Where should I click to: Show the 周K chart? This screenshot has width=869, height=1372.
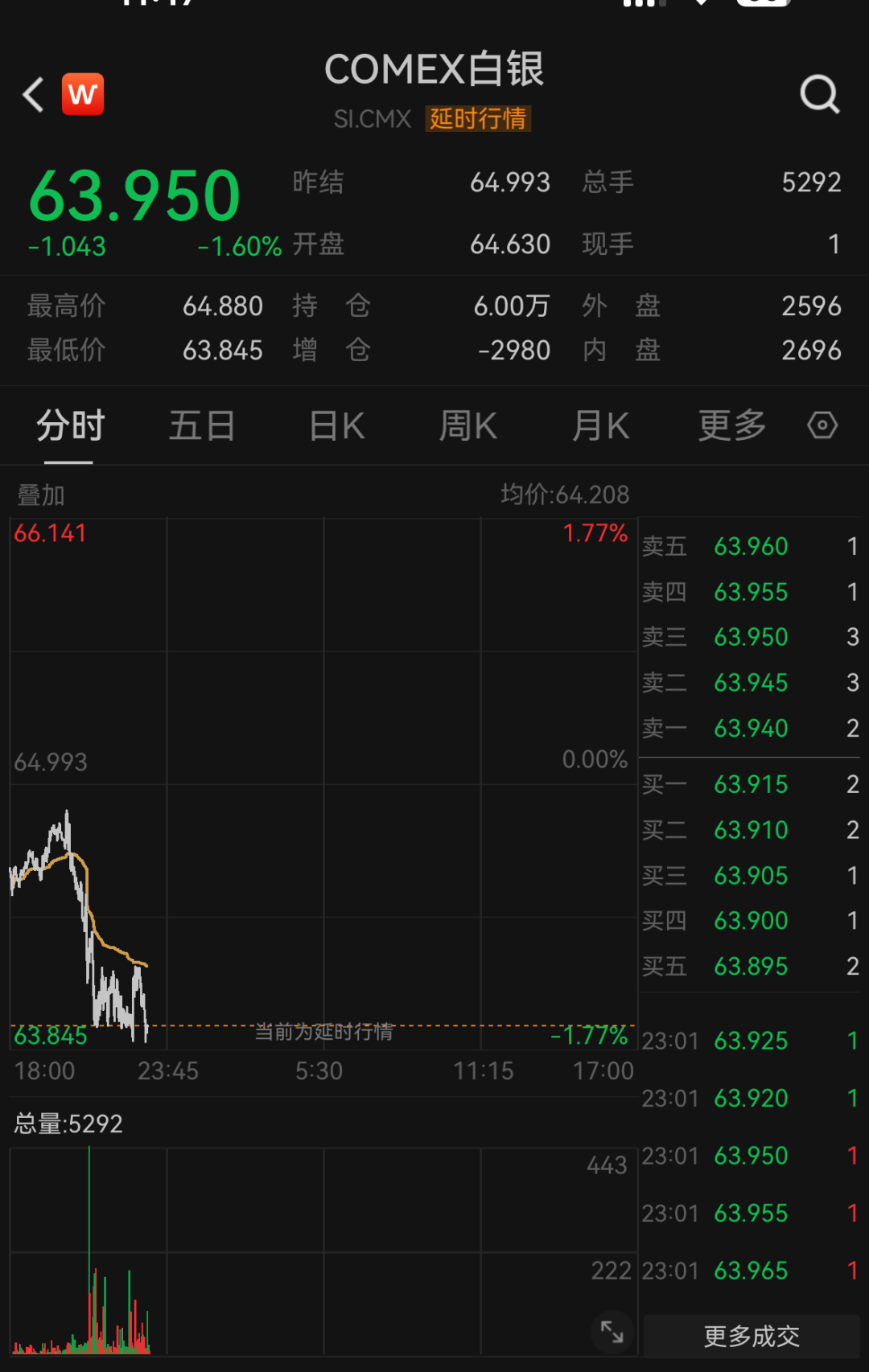click(x=468, y=425)
